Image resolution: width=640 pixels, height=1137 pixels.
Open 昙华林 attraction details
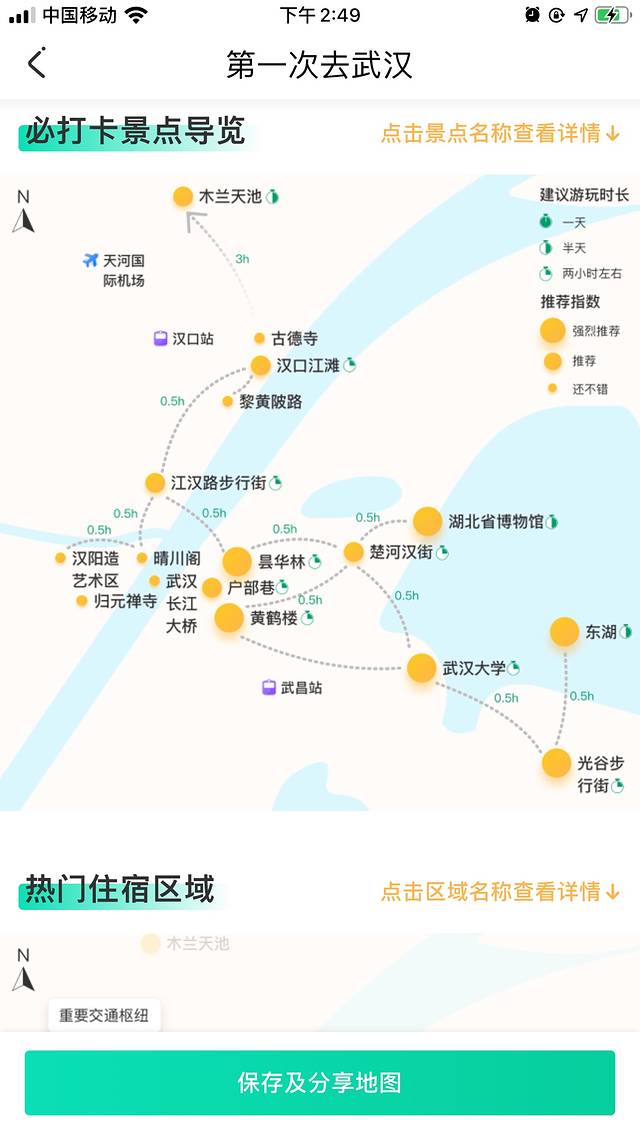pos(280,562)
